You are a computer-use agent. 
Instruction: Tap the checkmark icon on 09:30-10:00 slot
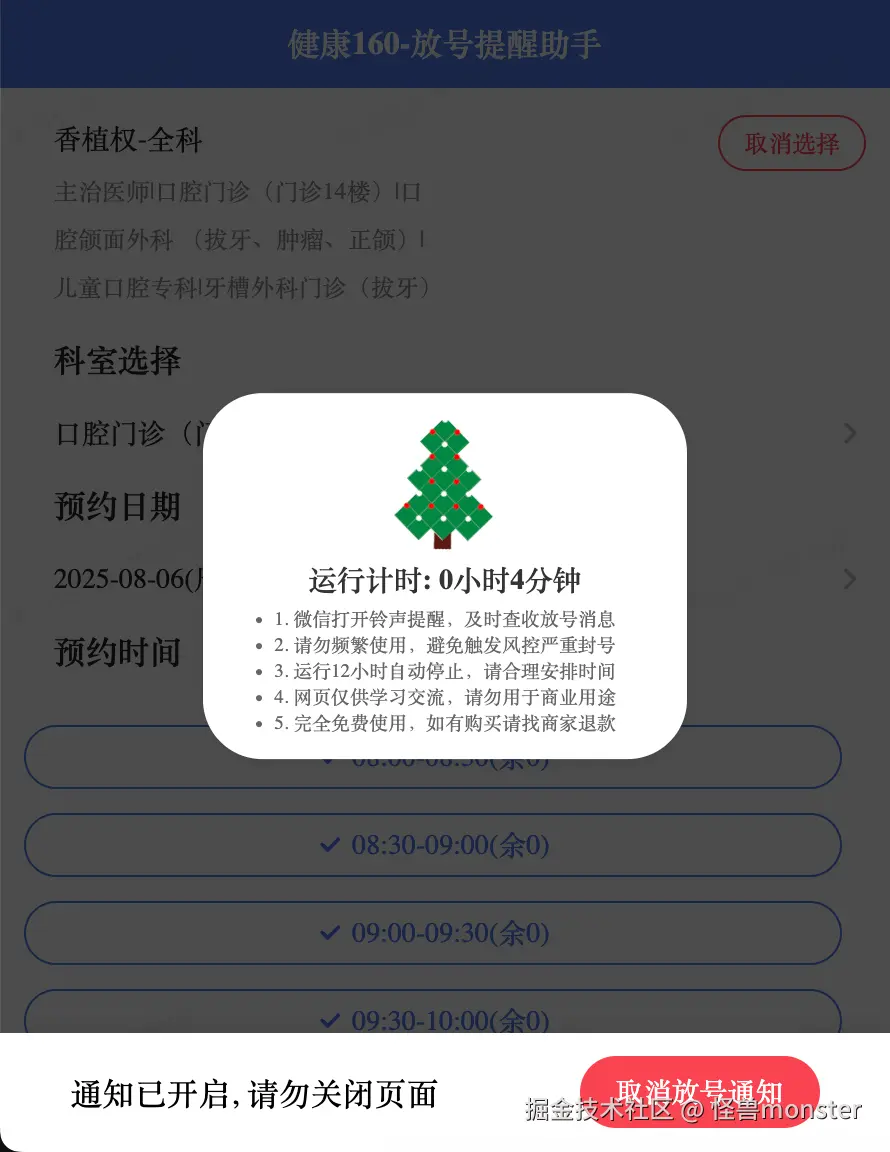(x=330, y=1021)
